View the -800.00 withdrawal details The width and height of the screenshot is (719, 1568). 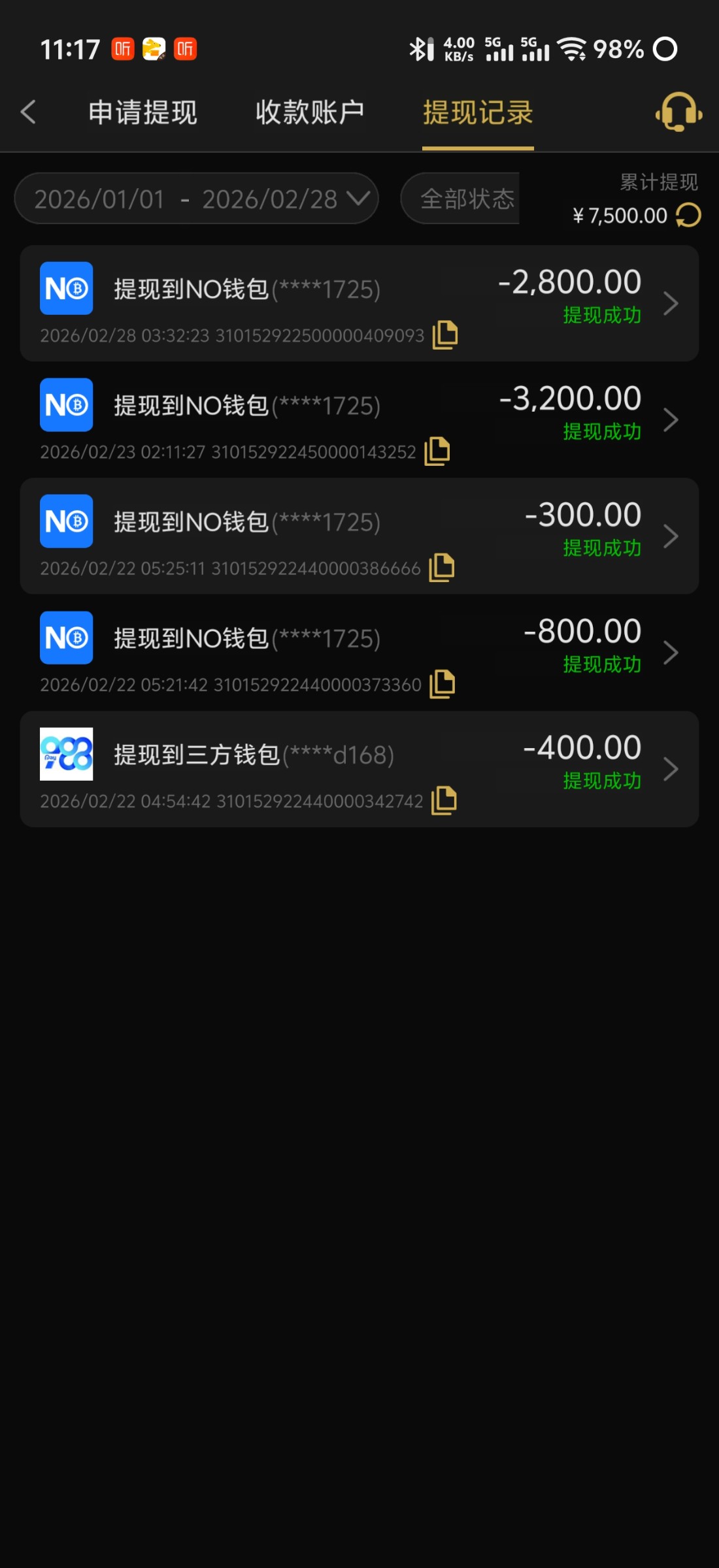[359, 652]
